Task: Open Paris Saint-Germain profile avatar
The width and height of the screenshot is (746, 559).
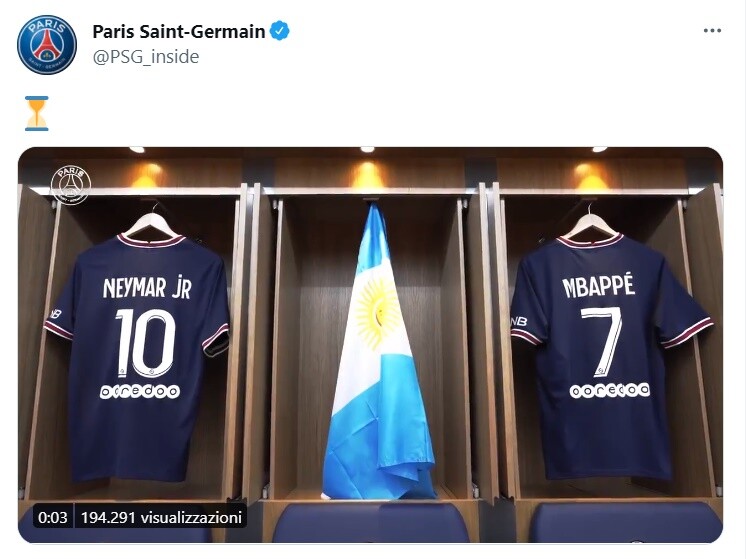Action: tap(46, 44)
